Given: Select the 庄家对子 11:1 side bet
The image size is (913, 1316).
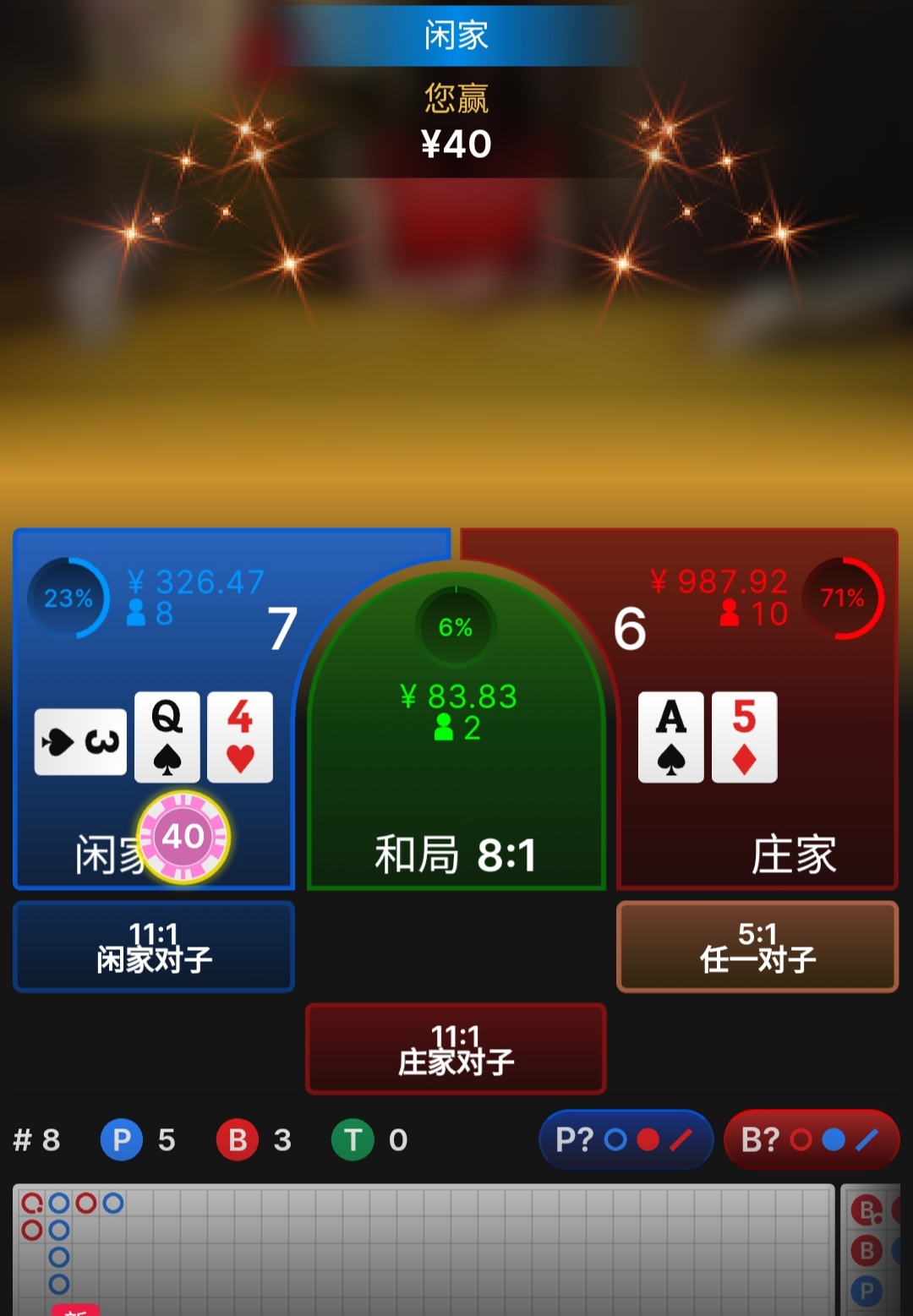Looking at the screenshot, I should point(456,1049).
